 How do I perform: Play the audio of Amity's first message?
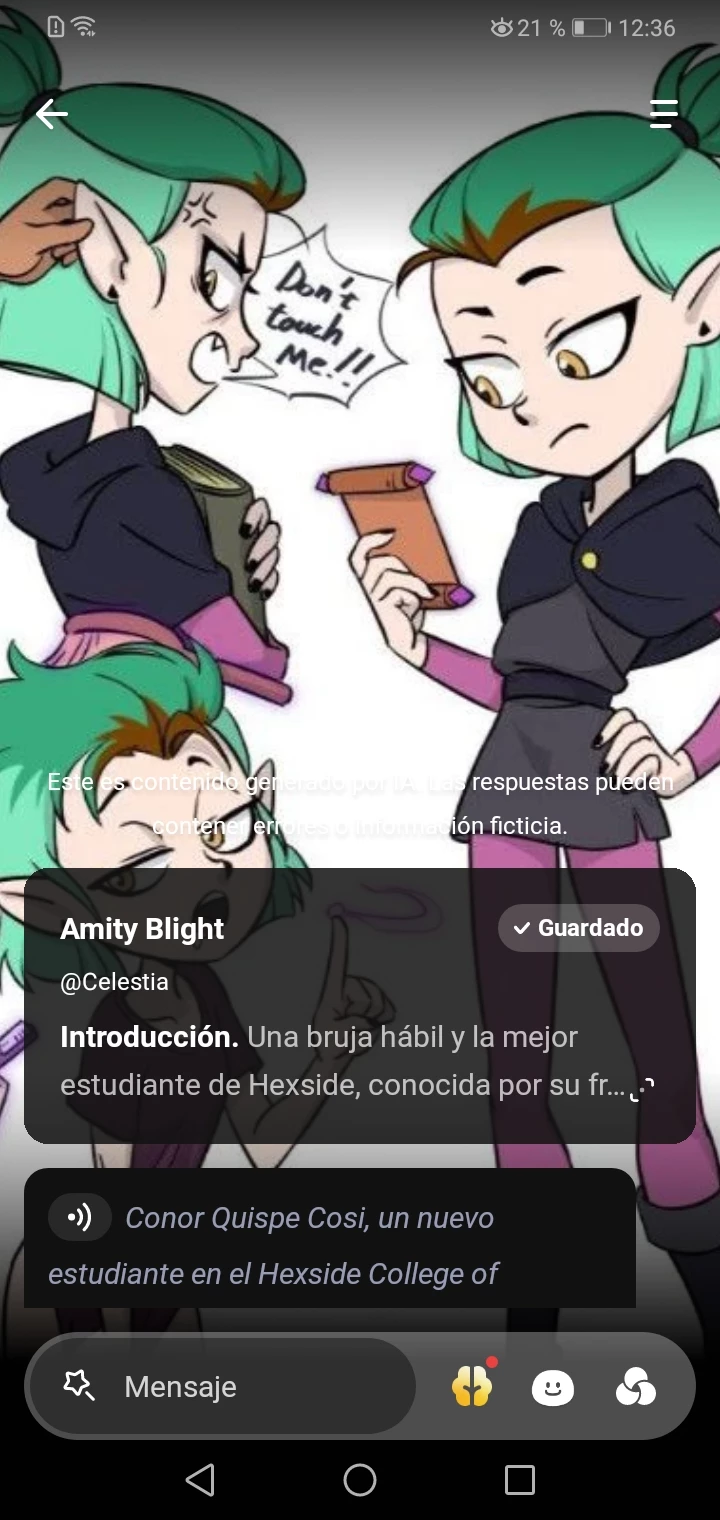(79, 1217)
